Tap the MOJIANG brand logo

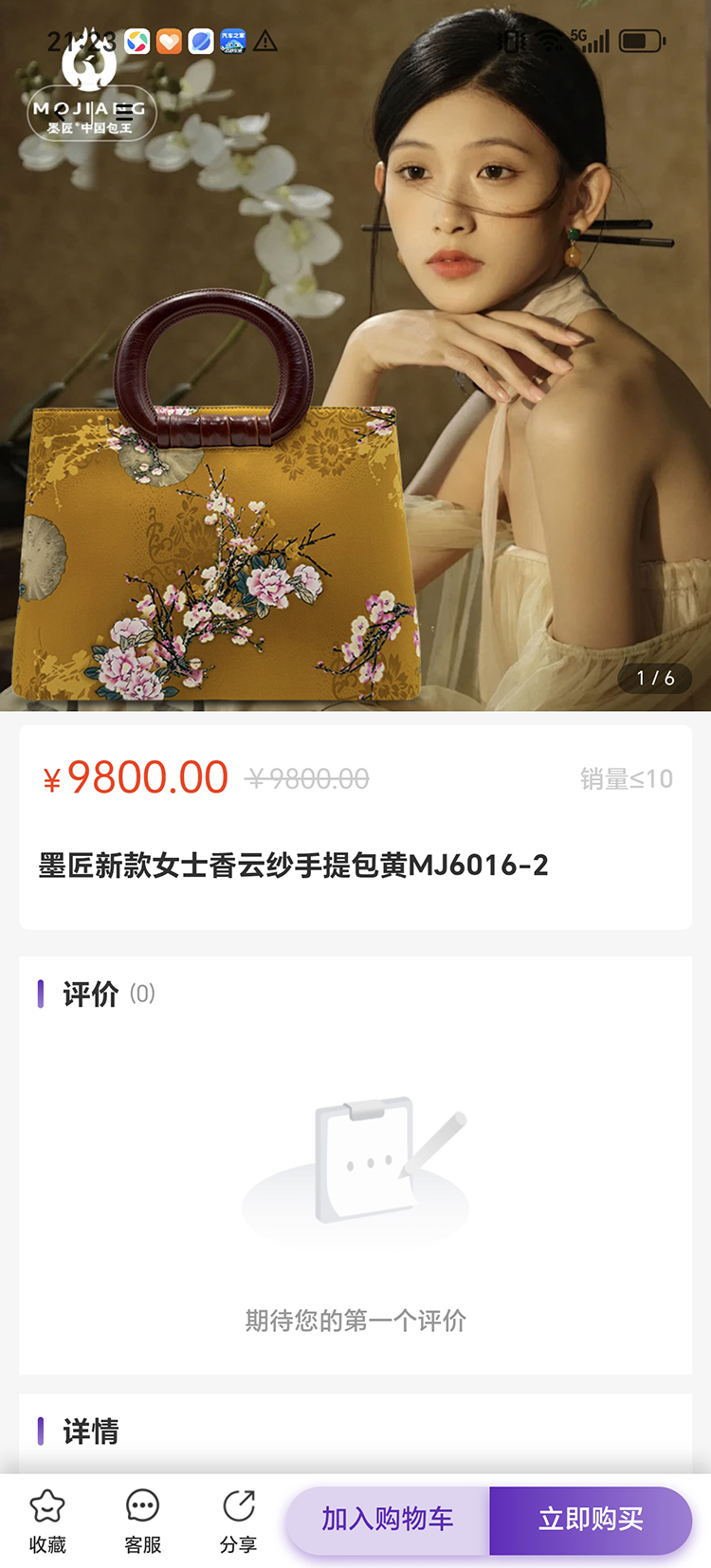coord(92,95)
